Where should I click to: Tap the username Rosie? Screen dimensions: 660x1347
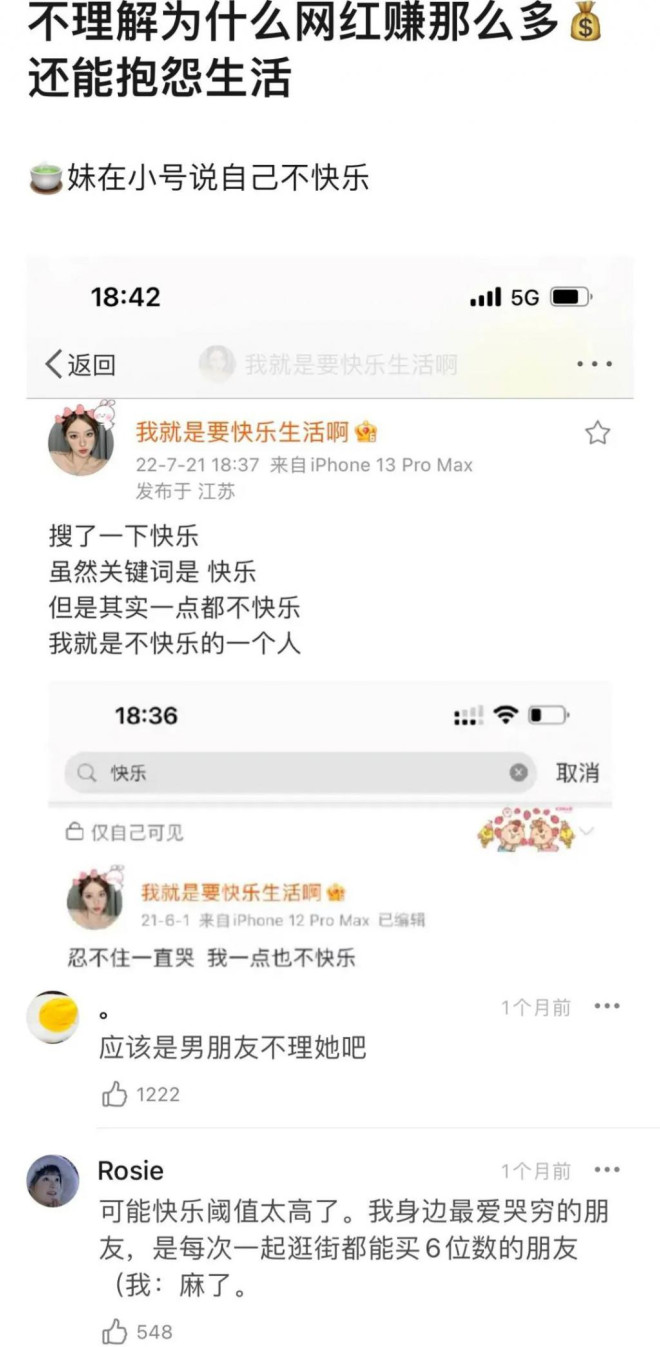click(x=131, y=1170)
